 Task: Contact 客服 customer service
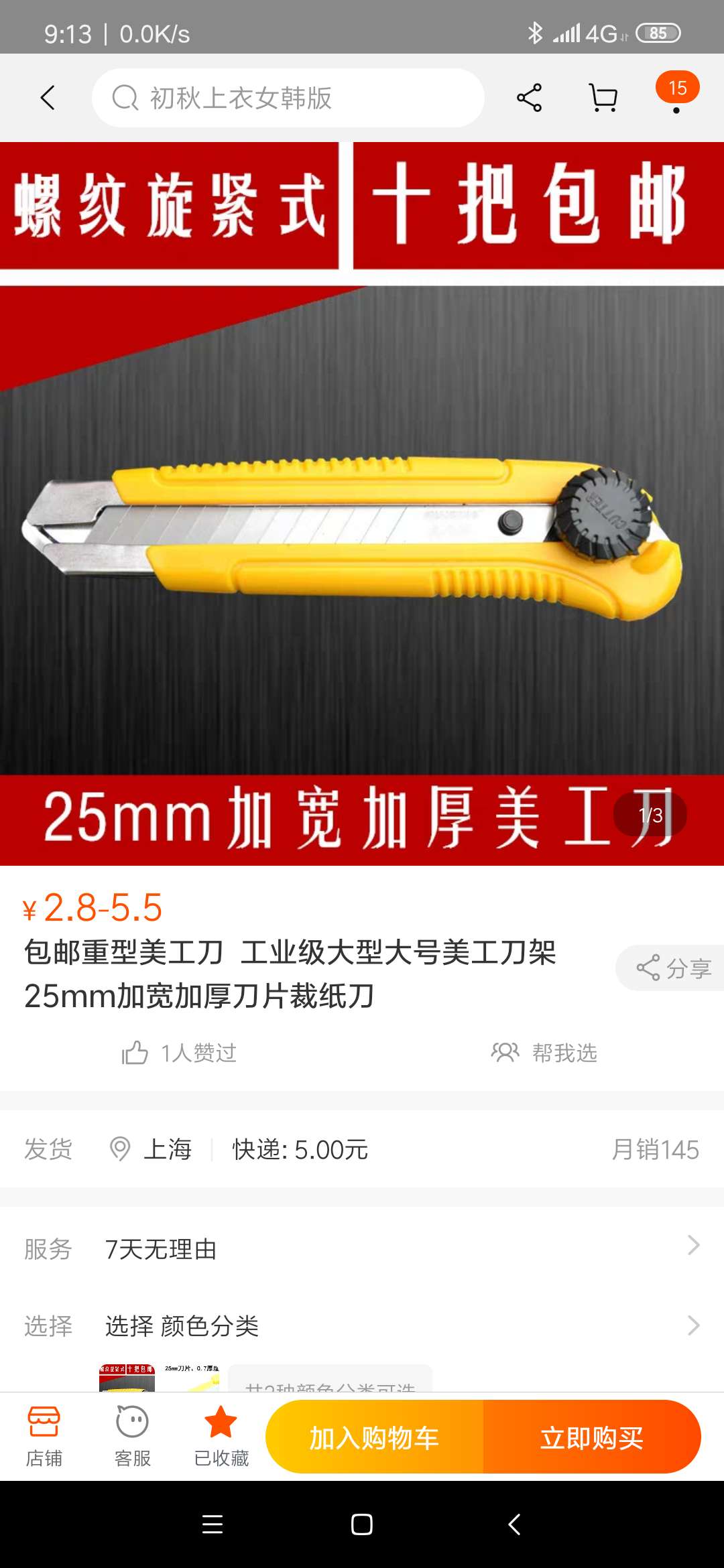coord(133,1437)
